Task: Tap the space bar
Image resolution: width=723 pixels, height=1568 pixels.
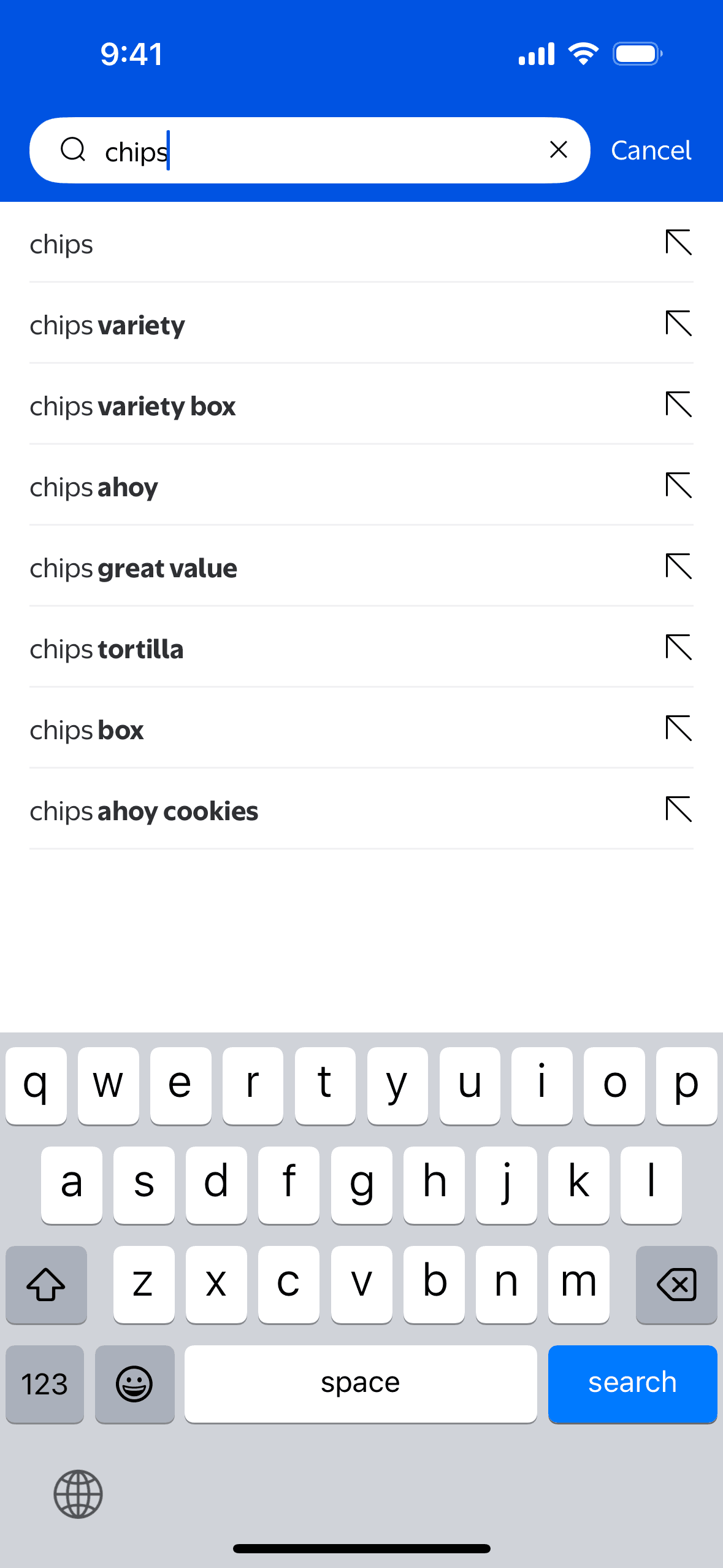Action: point(361,1383)
